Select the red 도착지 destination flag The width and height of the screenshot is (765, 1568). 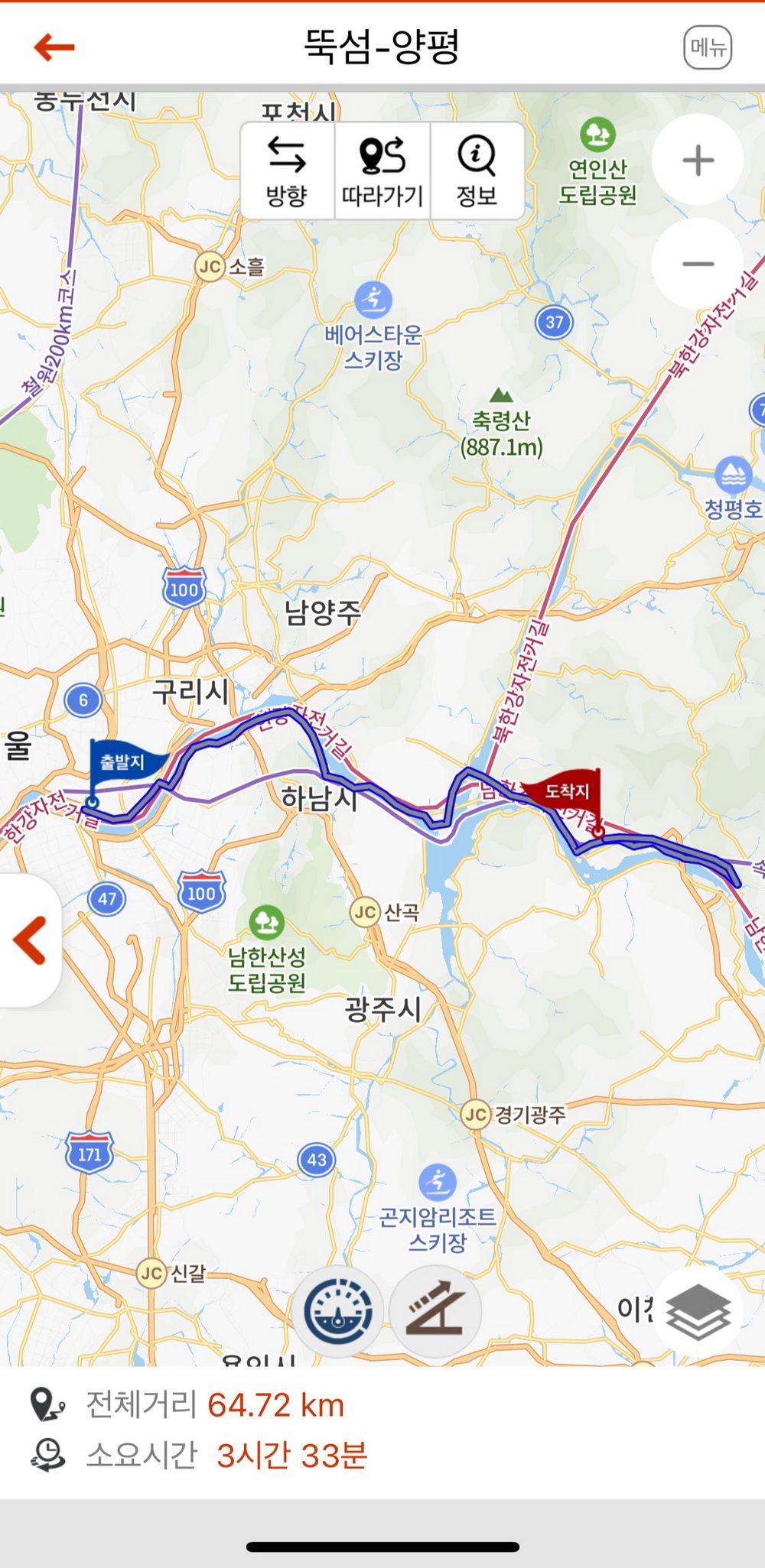click(566, 792)
